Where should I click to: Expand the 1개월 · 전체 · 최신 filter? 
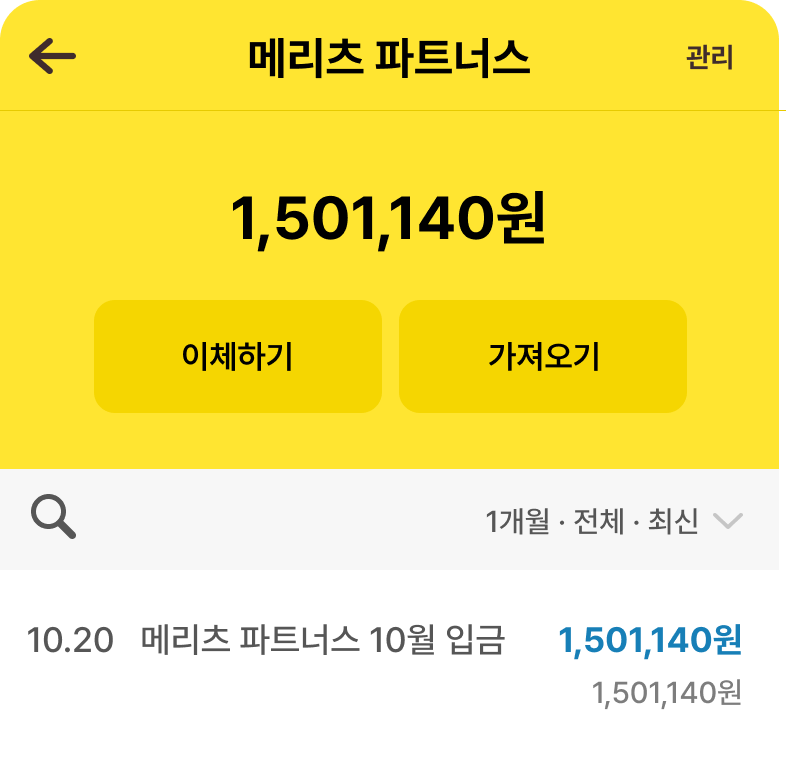pyautogui.click(x=613, y=521)
